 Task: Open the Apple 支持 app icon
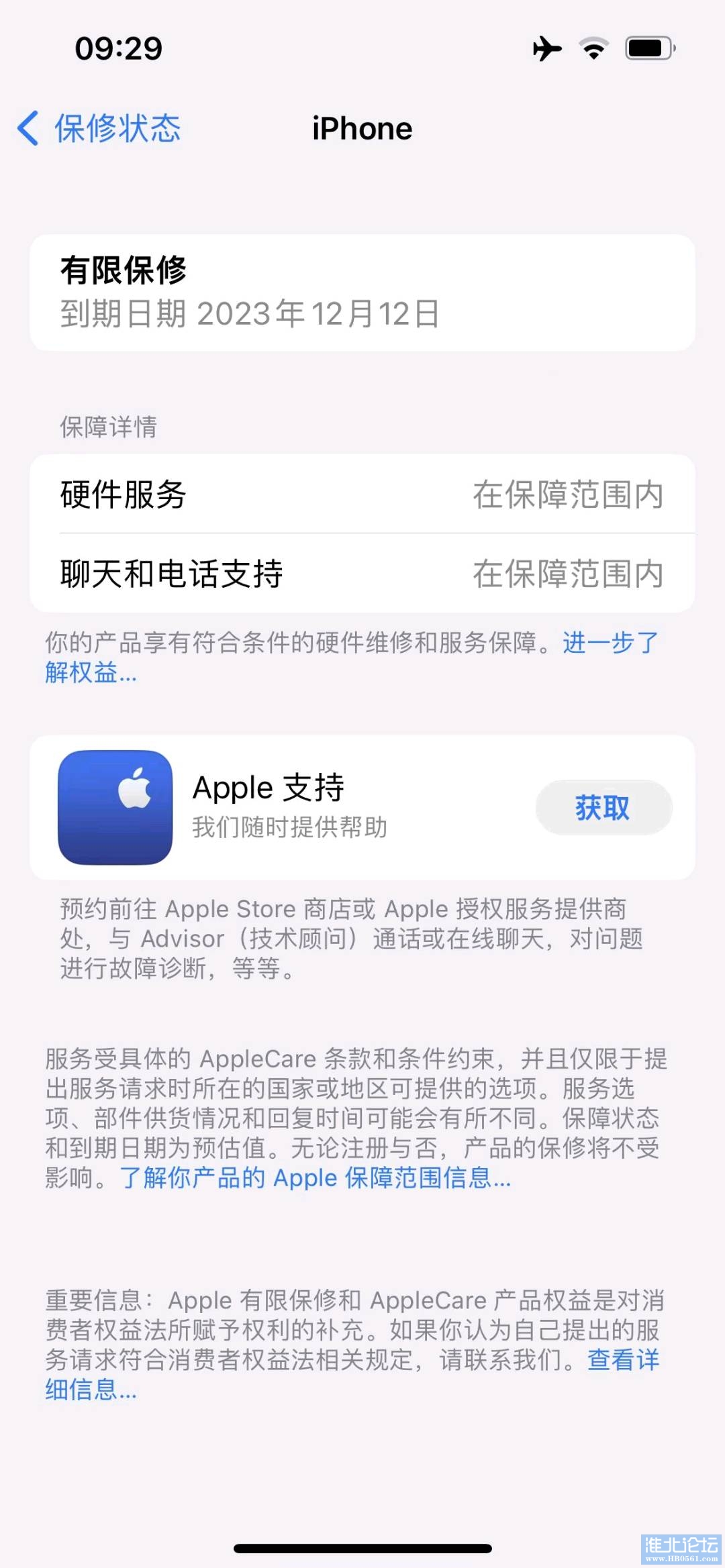click(115, 807)
